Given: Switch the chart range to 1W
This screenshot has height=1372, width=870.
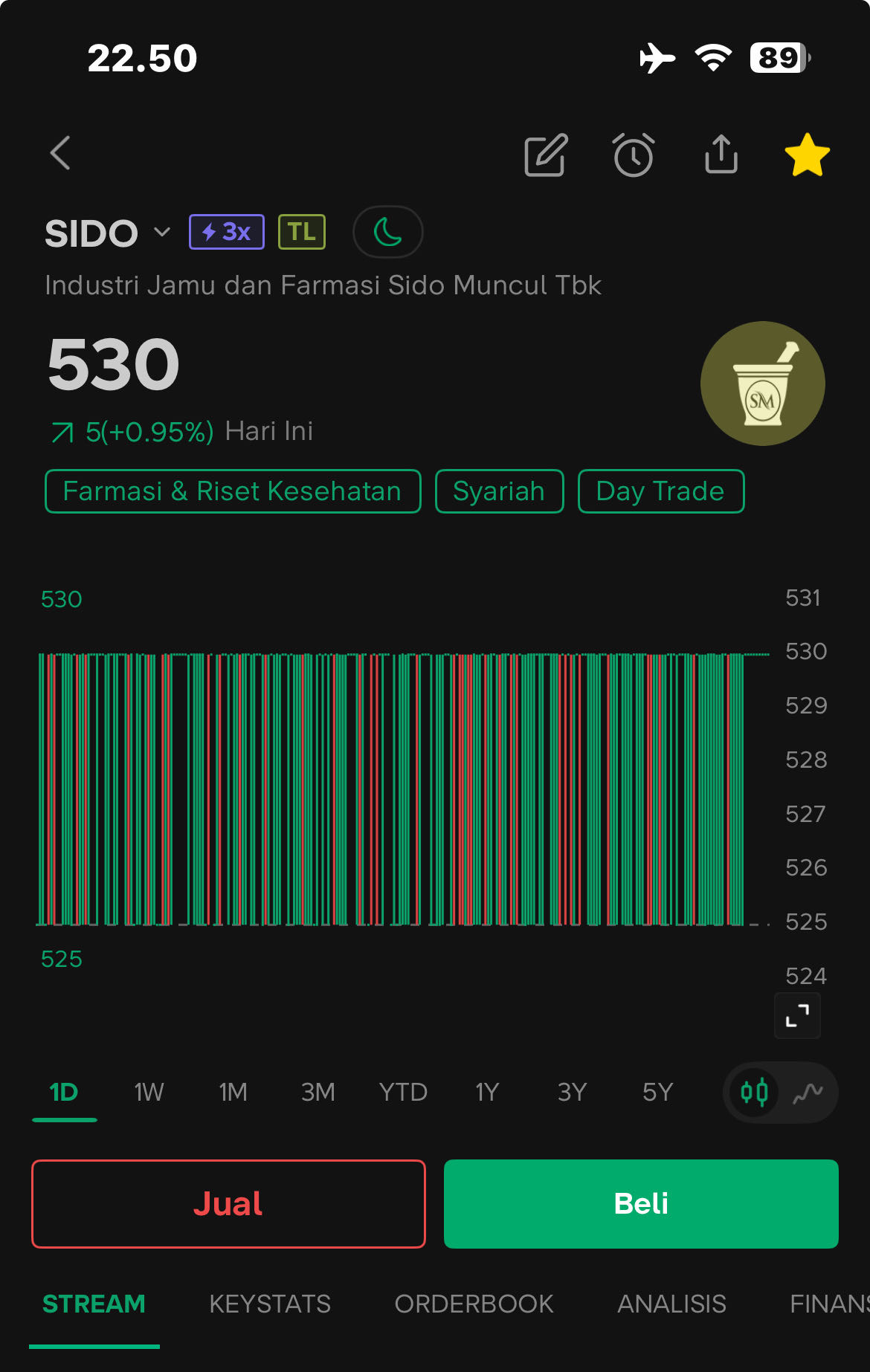Looking at the screenshot, I should 149,1093.
